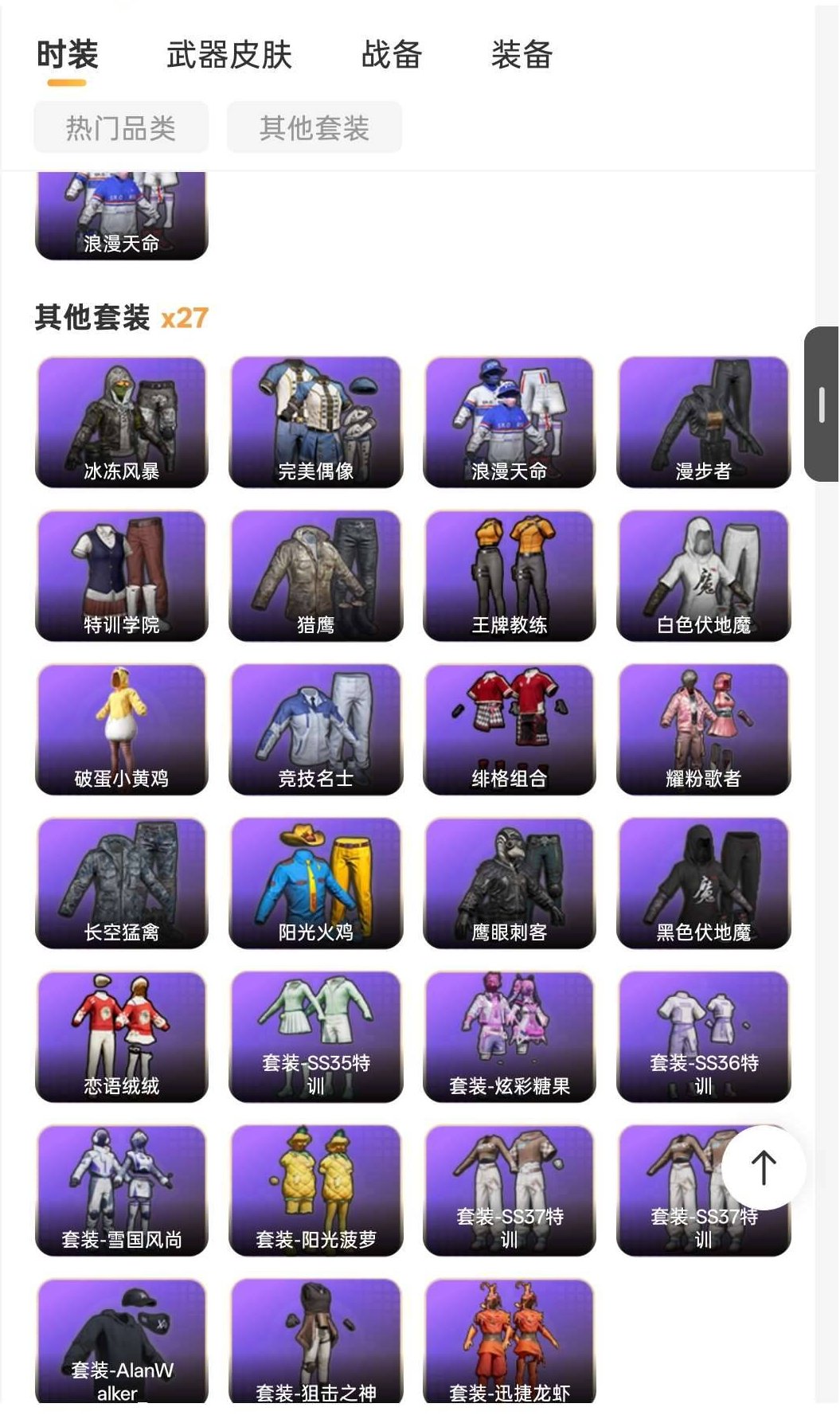
Task: View the 白色伏地魔 outfit
Action: pyautogui.click(x=704, y=575)
